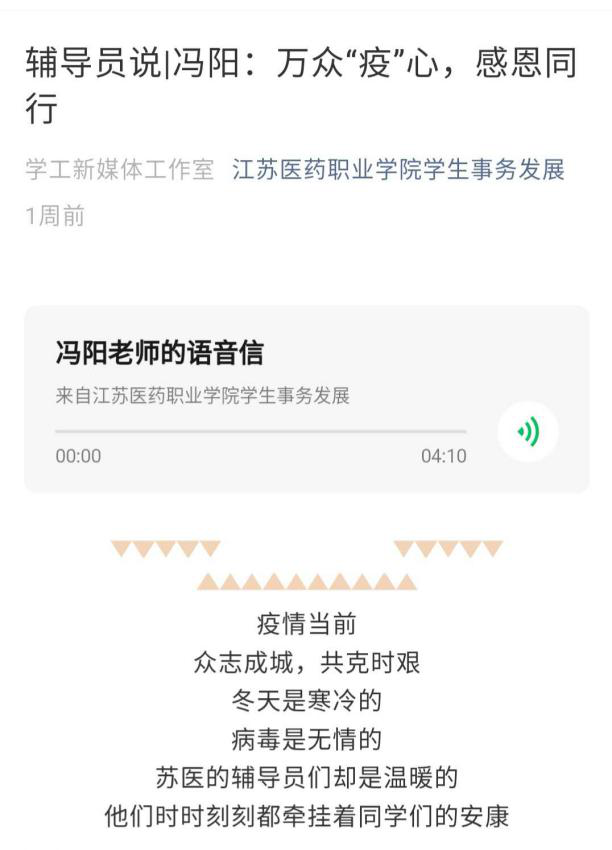Open 江苏医药职业学院学生事务发展 account link
612x850 pixels.
coord(398,171)
